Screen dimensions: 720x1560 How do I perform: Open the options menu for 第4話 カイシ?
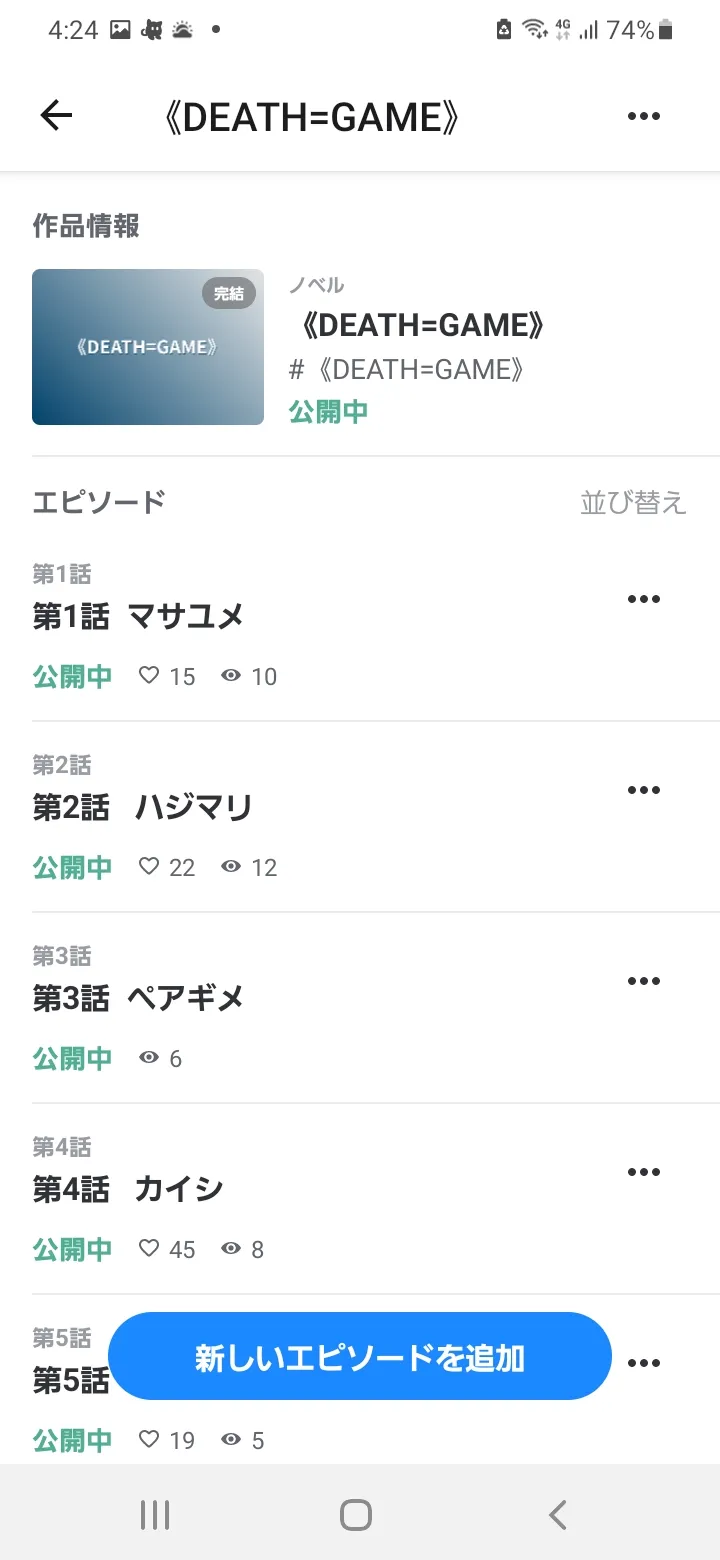point(643,1173)
